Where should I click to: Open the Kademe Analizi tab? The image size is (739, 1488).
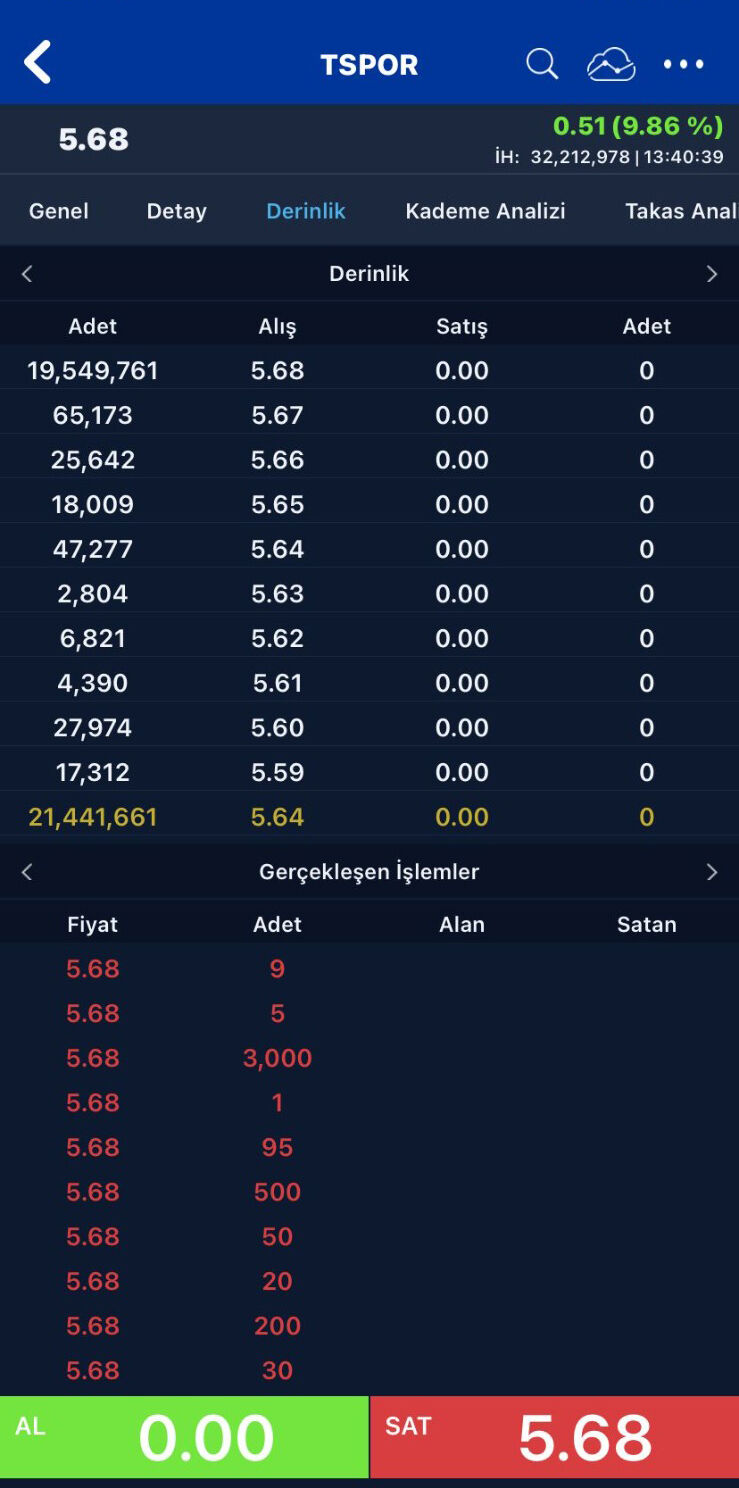(485, 211)
